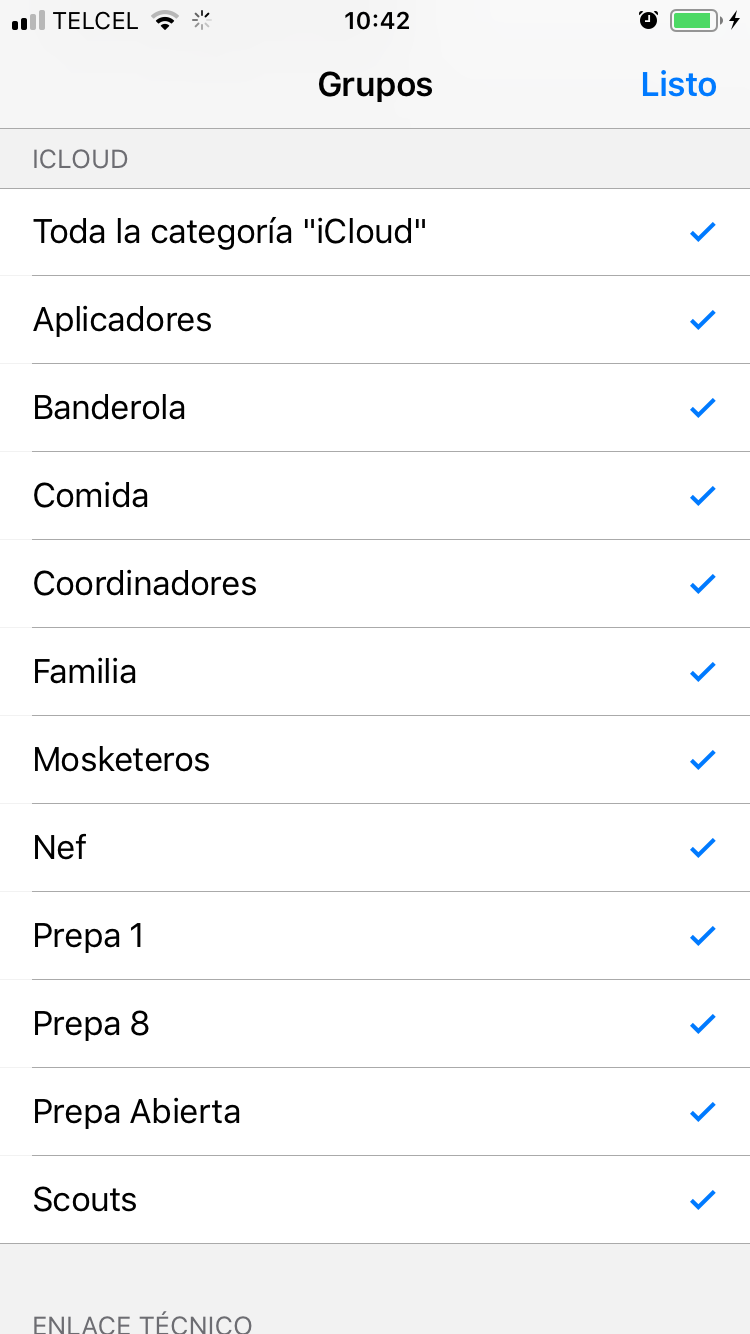Toggle the Aplicadores group off

point(703,319)
